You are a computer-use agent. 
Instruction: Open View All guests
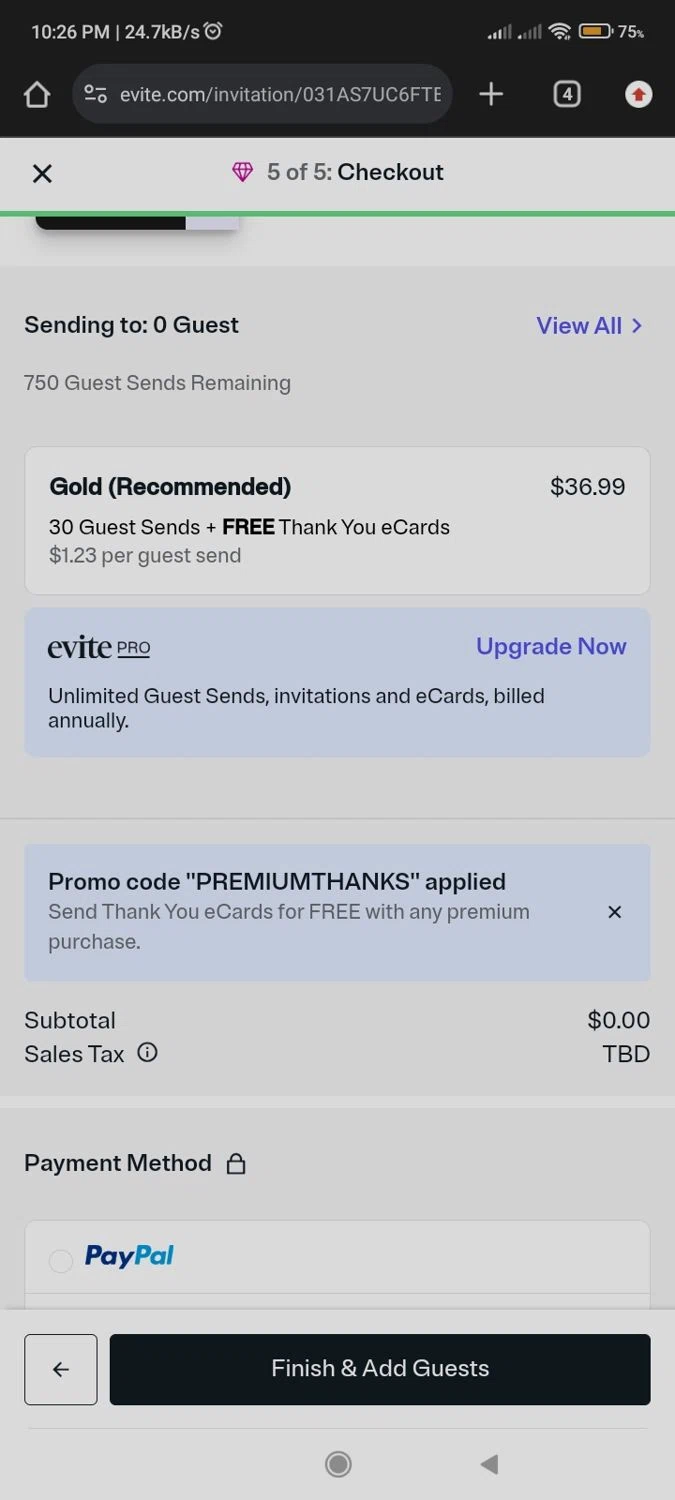tap(588, 325)
